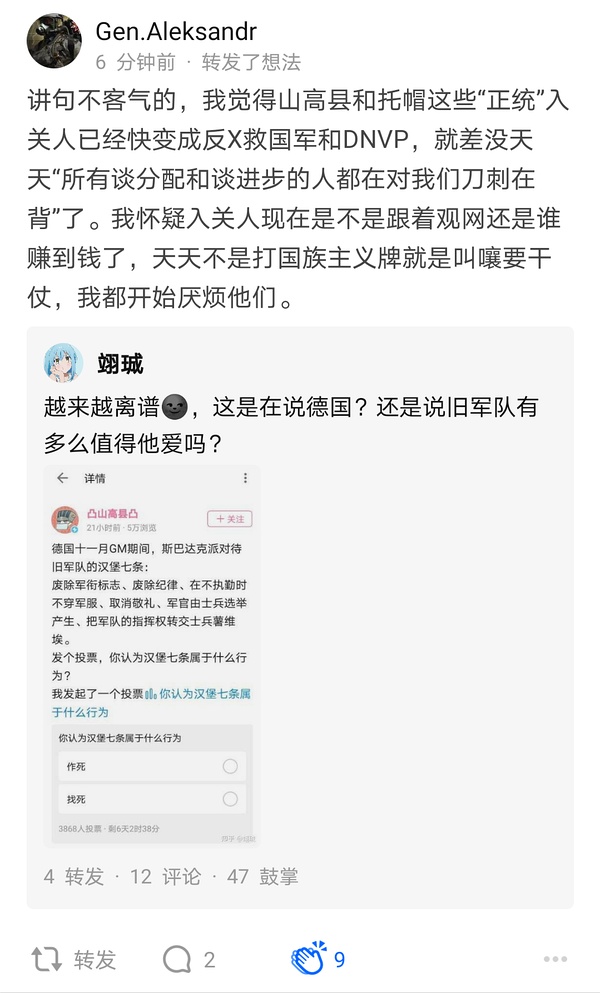View the Gen.Aleksandr username profile
The image size is (600, 993).
tap(176, 32)
